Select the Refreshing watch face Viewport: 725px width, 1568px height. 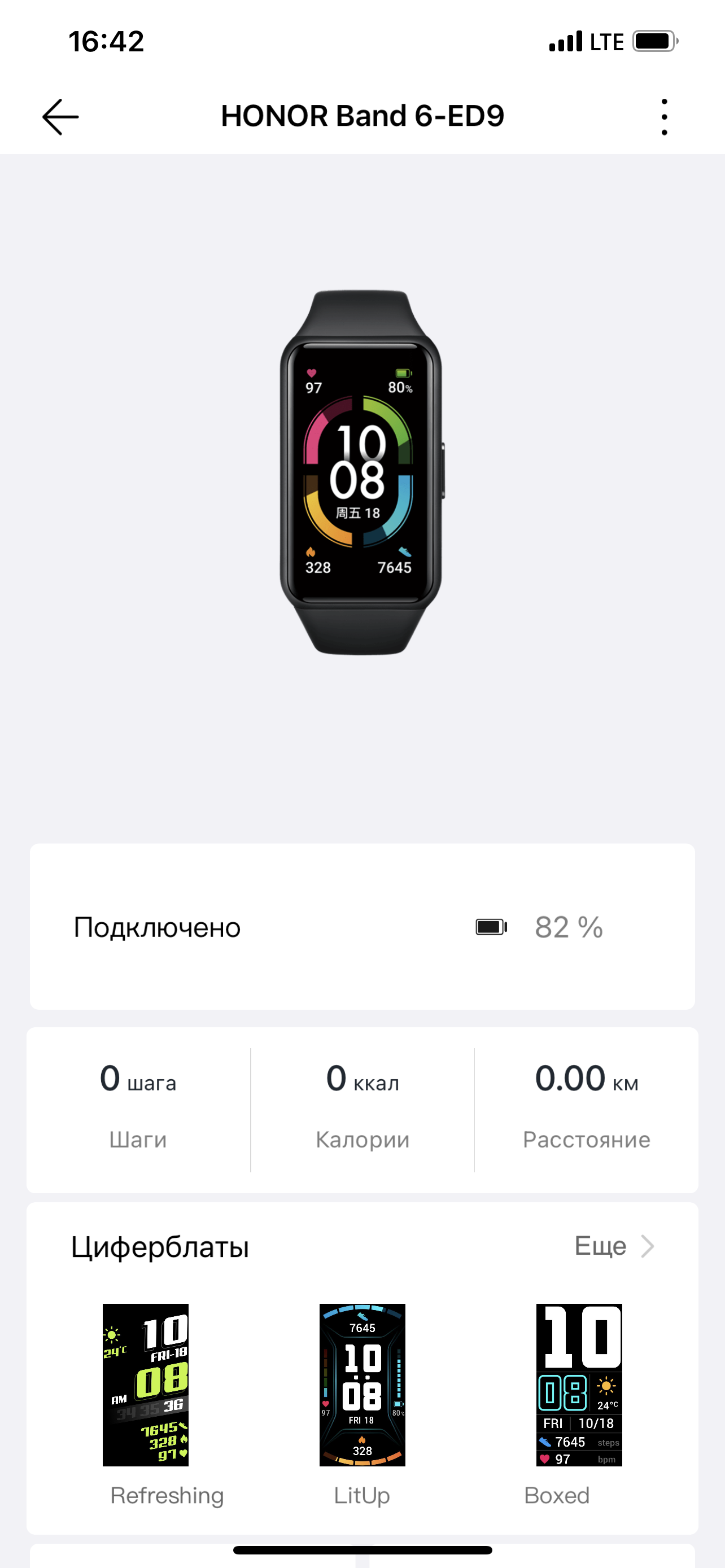pyautogui.click(x=146, y=1385)
